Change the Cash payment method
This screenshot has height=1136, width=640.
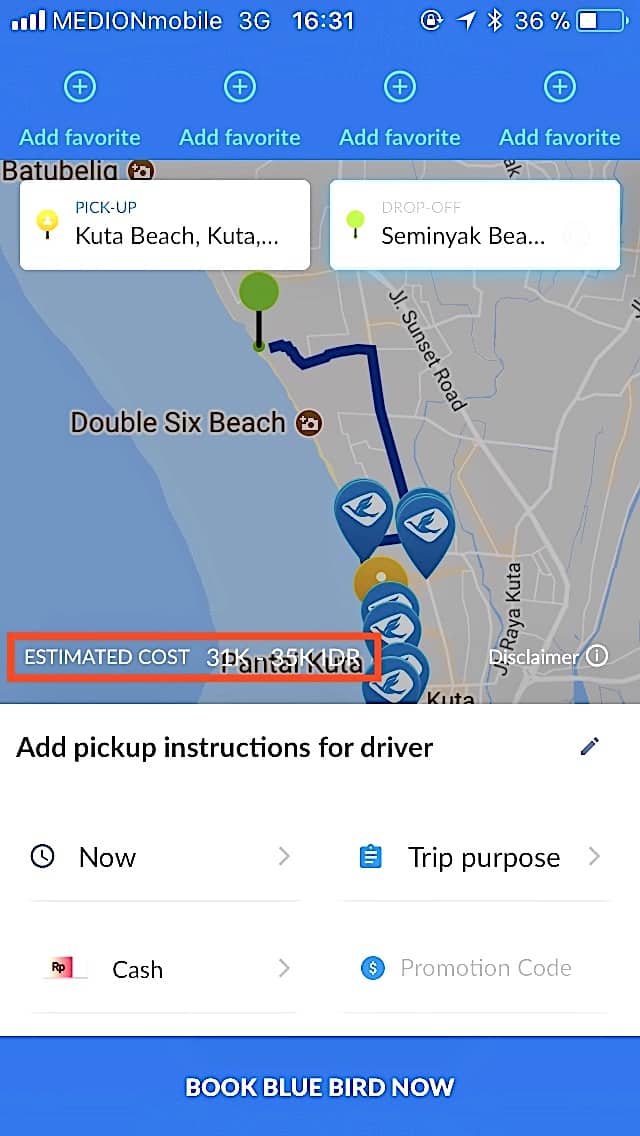pyautogui.click(x=164, y=969)
